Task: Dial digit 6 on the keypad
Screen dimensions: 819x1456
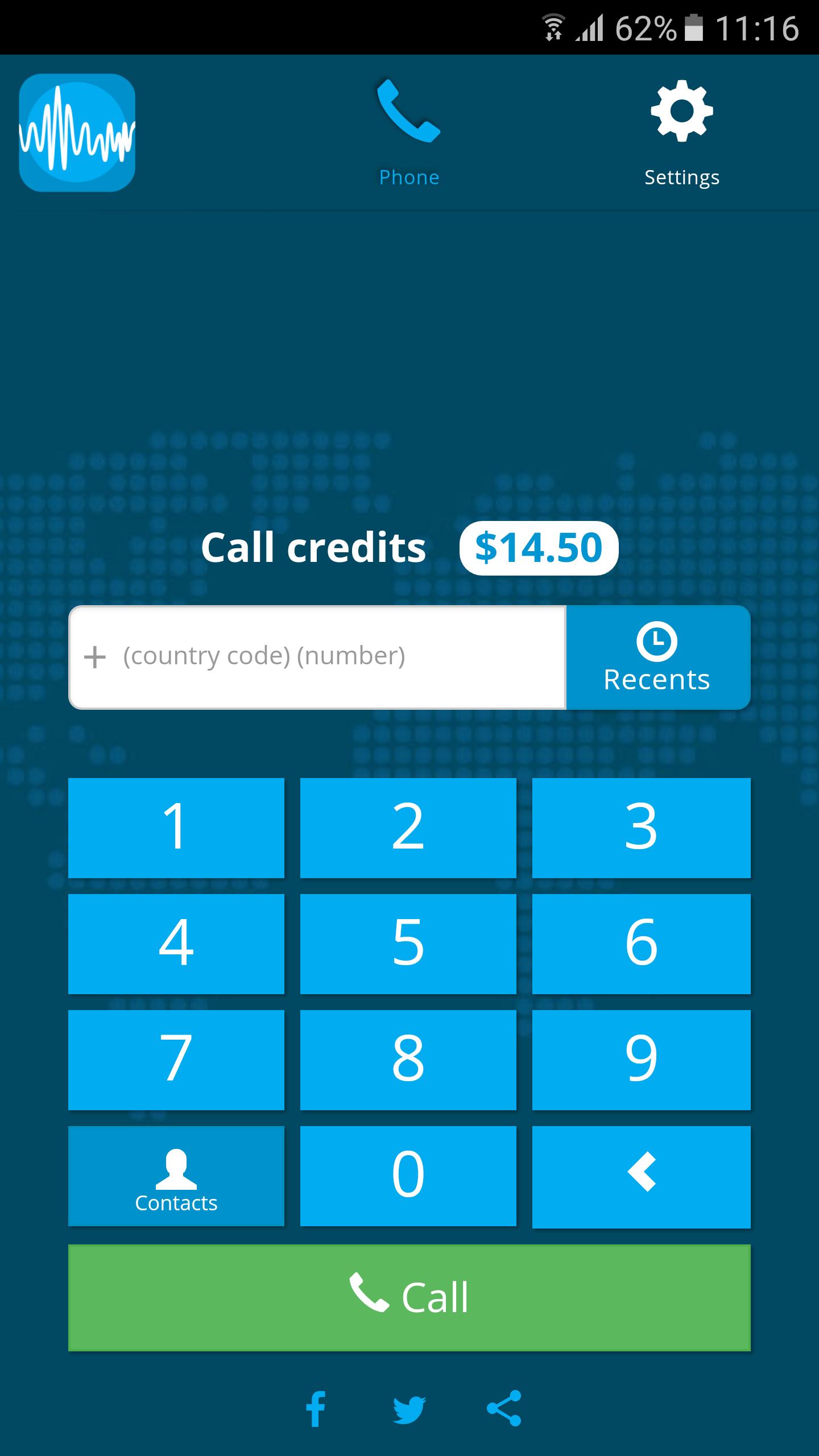Action: [x=641, y=944]
